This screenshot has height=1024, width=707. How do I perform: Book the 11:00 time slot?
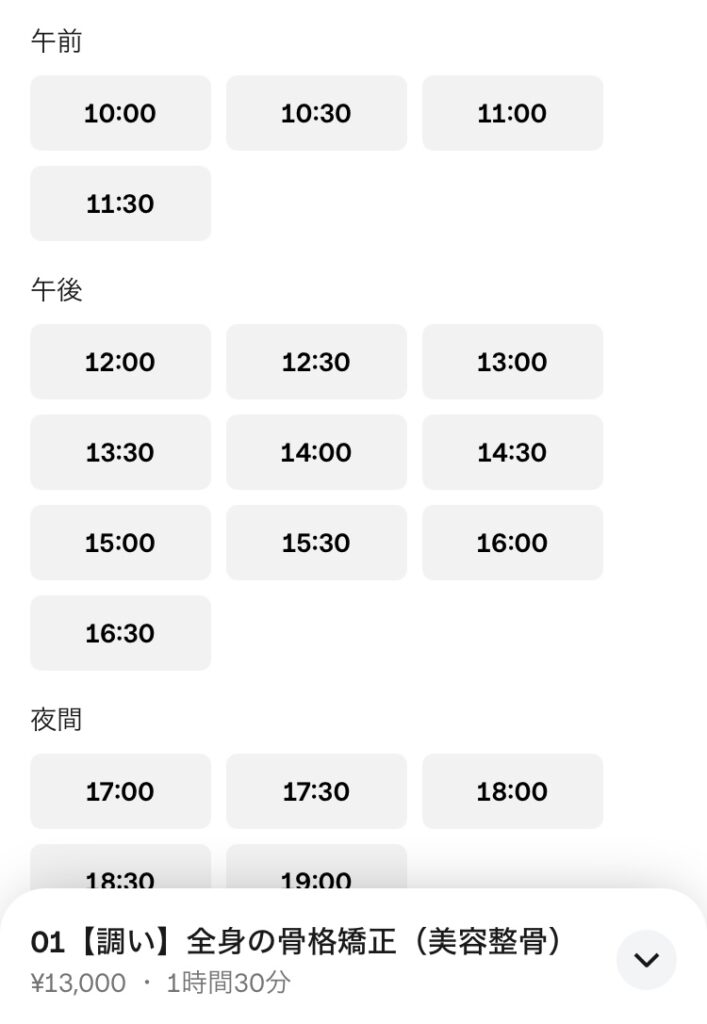click(512, 113)
